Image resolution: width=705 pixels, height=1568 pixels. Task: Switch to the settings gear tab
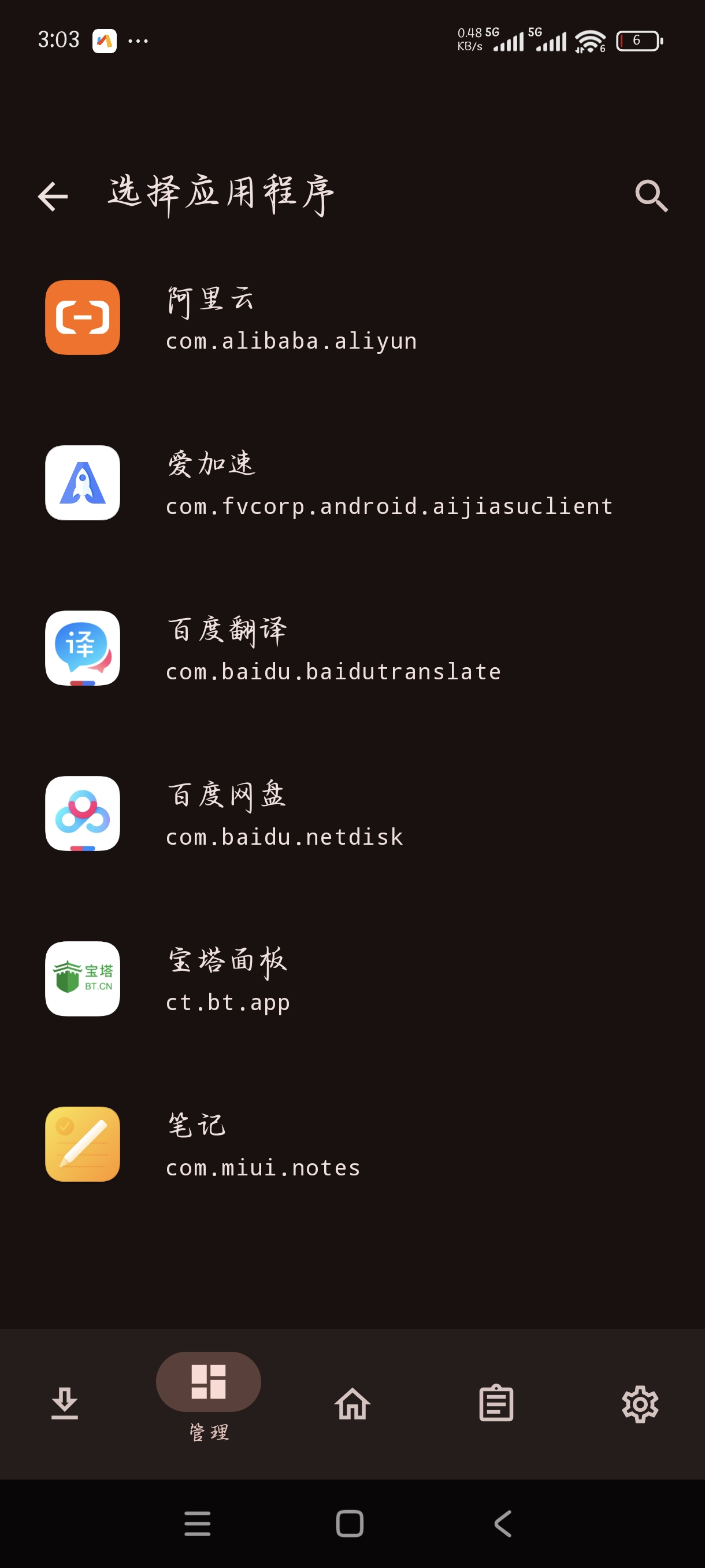640,1404
